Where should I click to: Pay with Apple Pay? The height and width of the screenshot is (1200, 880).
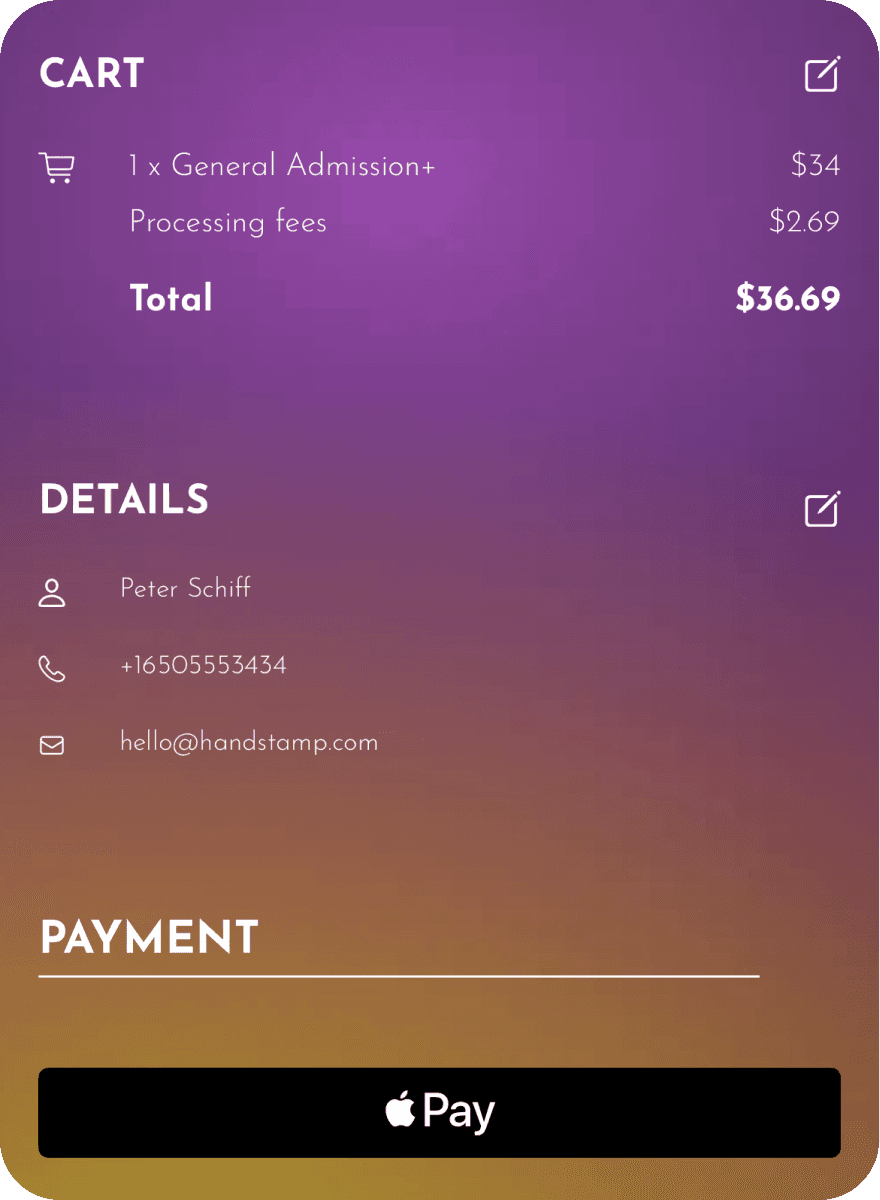click(x=439, y=1112)
